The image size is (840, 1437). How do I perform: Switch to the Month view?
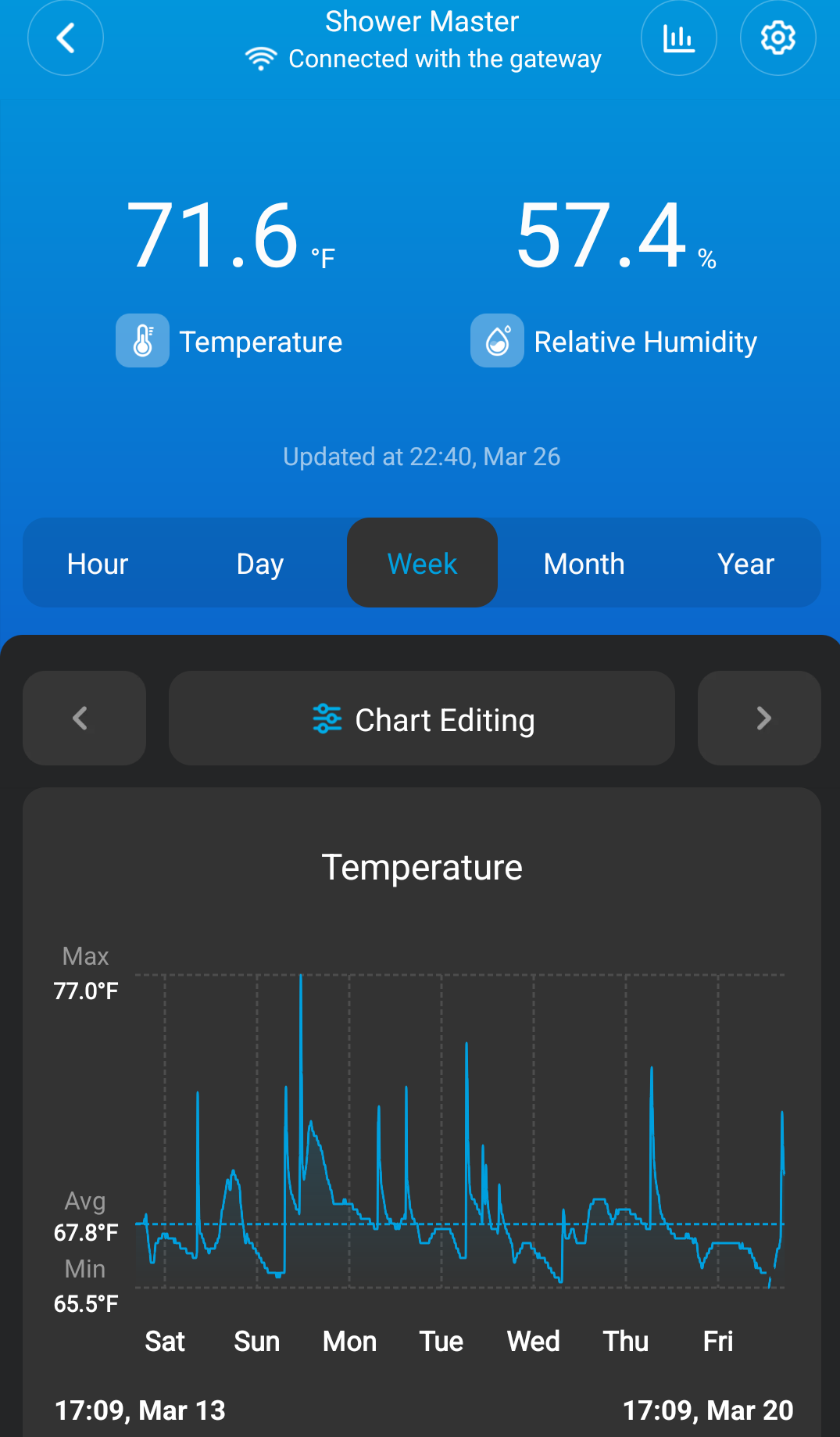[584, 564]
